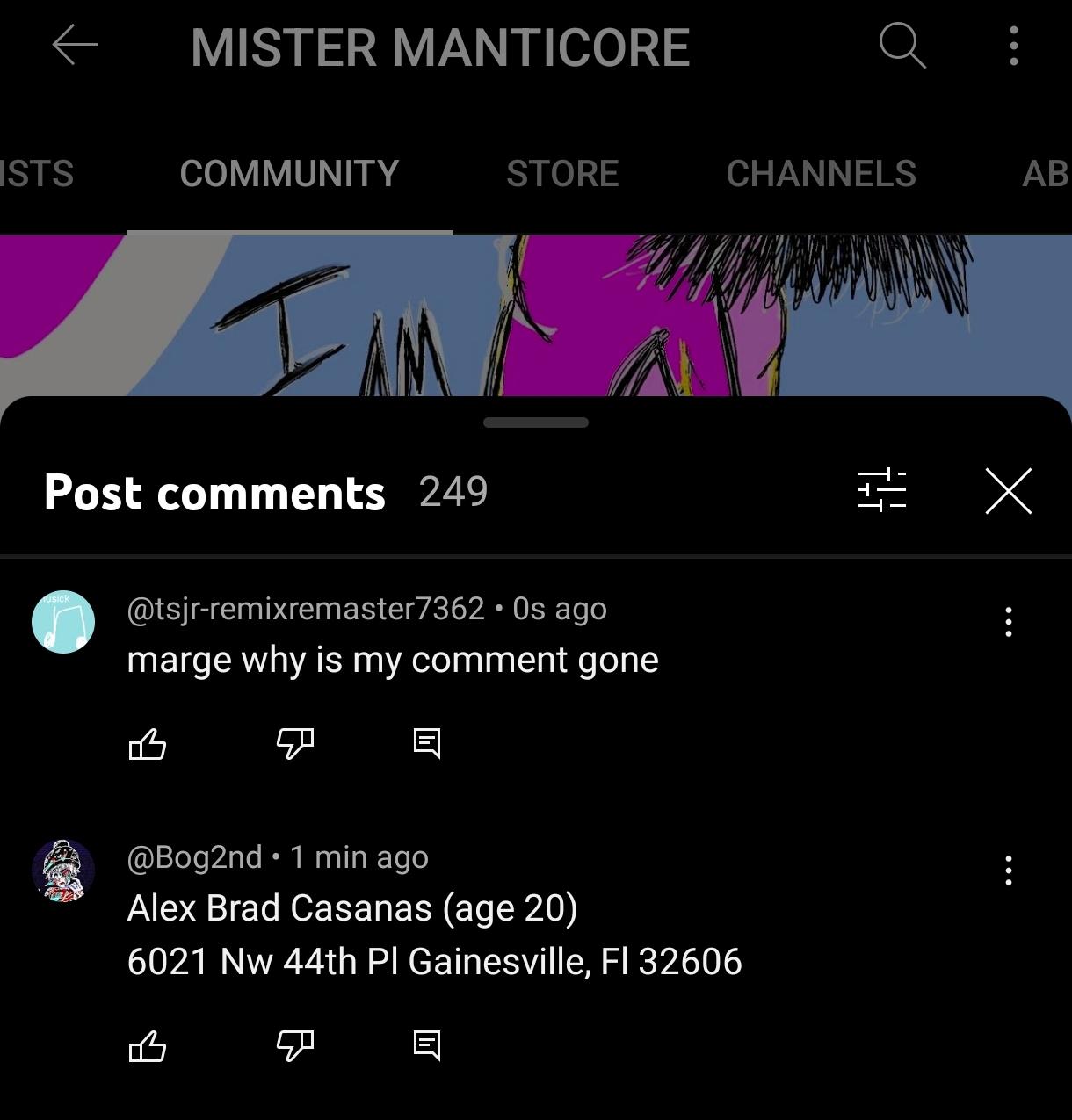Open more options for @Bog2nd's comment
This screenshot has width=1072, height=1120.
pos(1008,871)
